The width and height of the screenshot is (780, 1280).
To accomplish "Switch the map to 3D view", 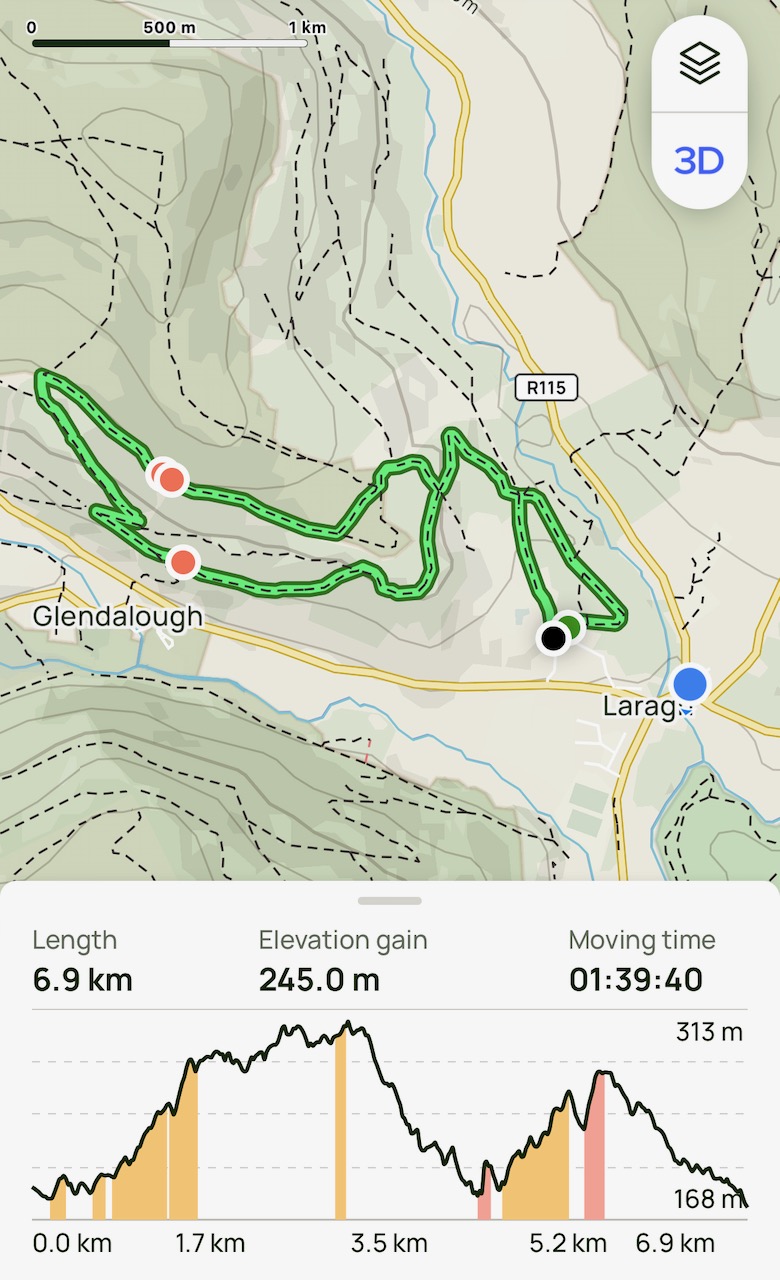I will pyautogui.click(x=699, y=160).
